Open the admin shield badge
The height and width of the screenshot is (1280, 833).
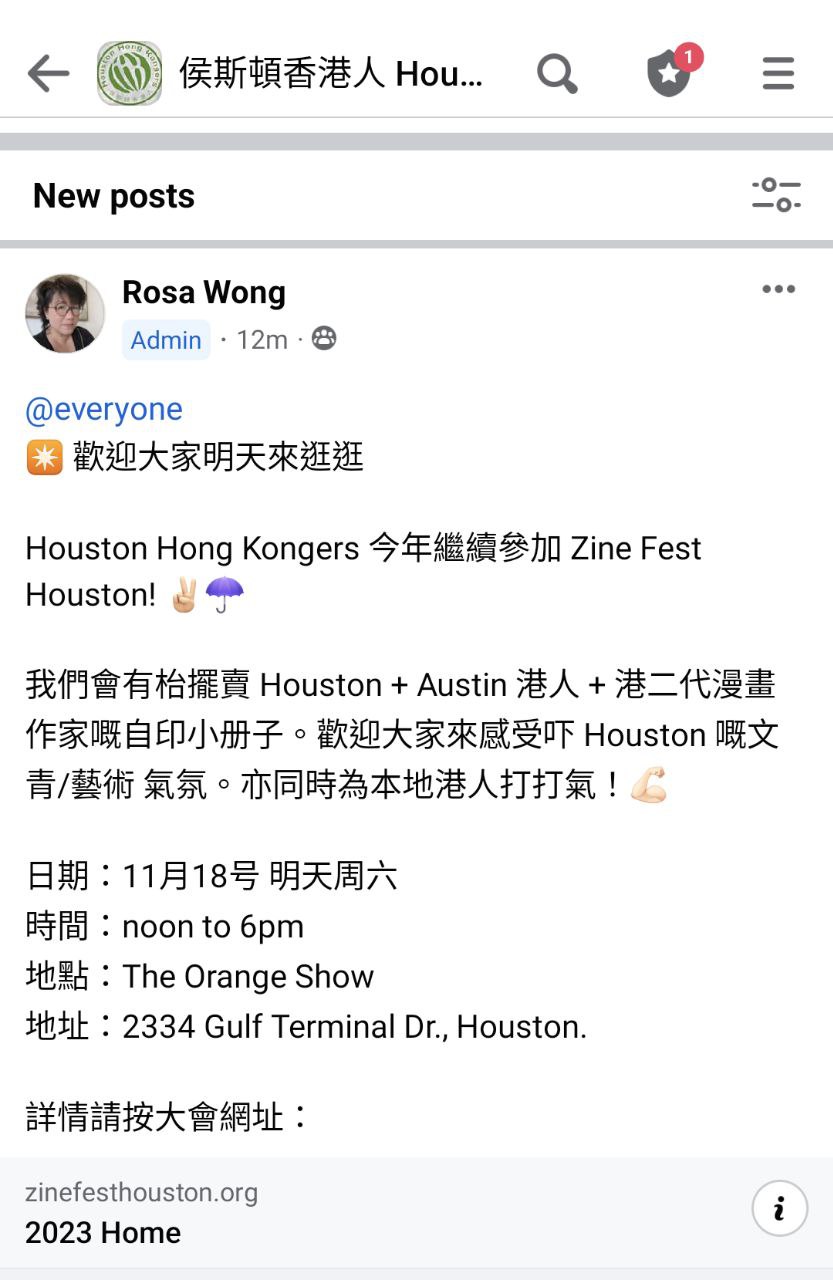pos(669,73)
